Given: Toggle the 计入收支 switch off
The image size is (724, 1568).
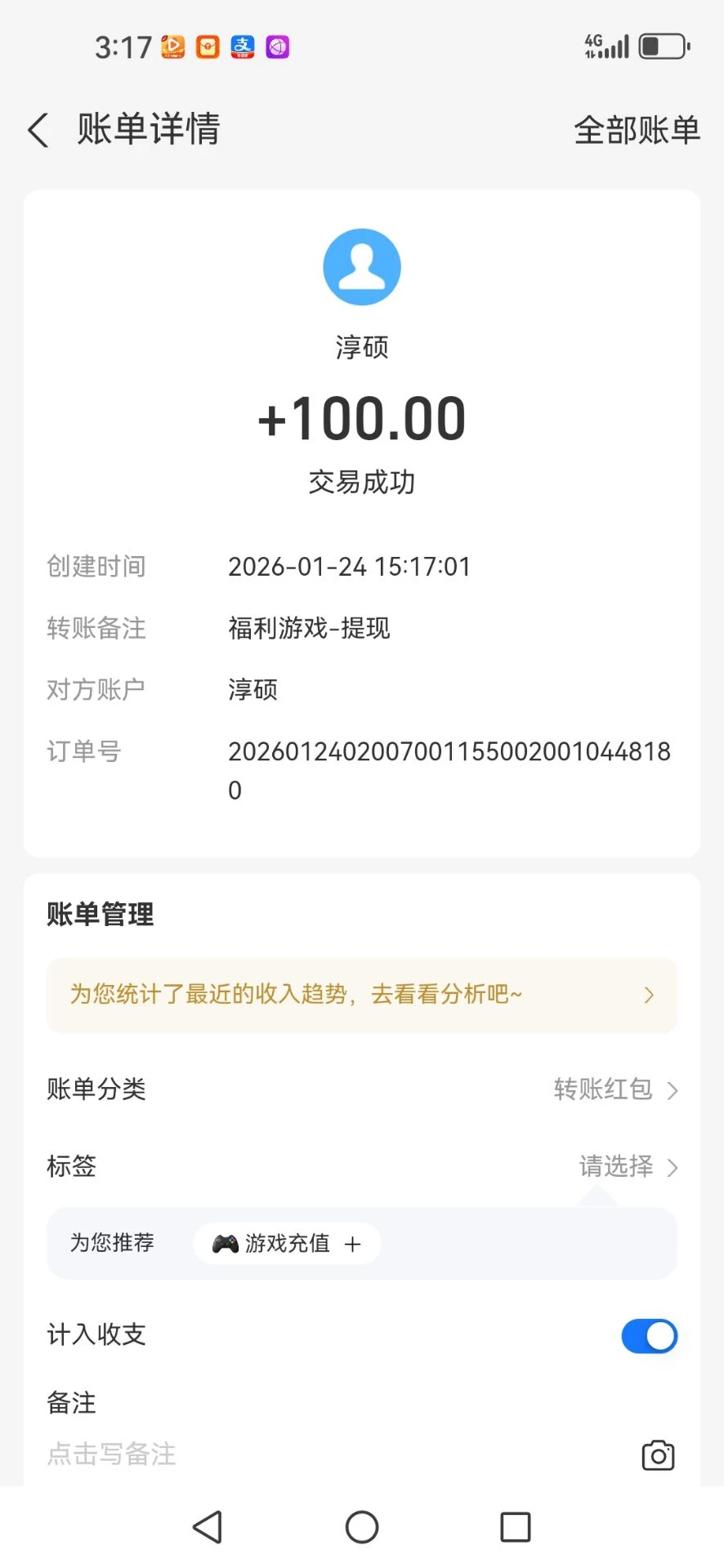Looking at the screenshot, I should (649, 1336).
